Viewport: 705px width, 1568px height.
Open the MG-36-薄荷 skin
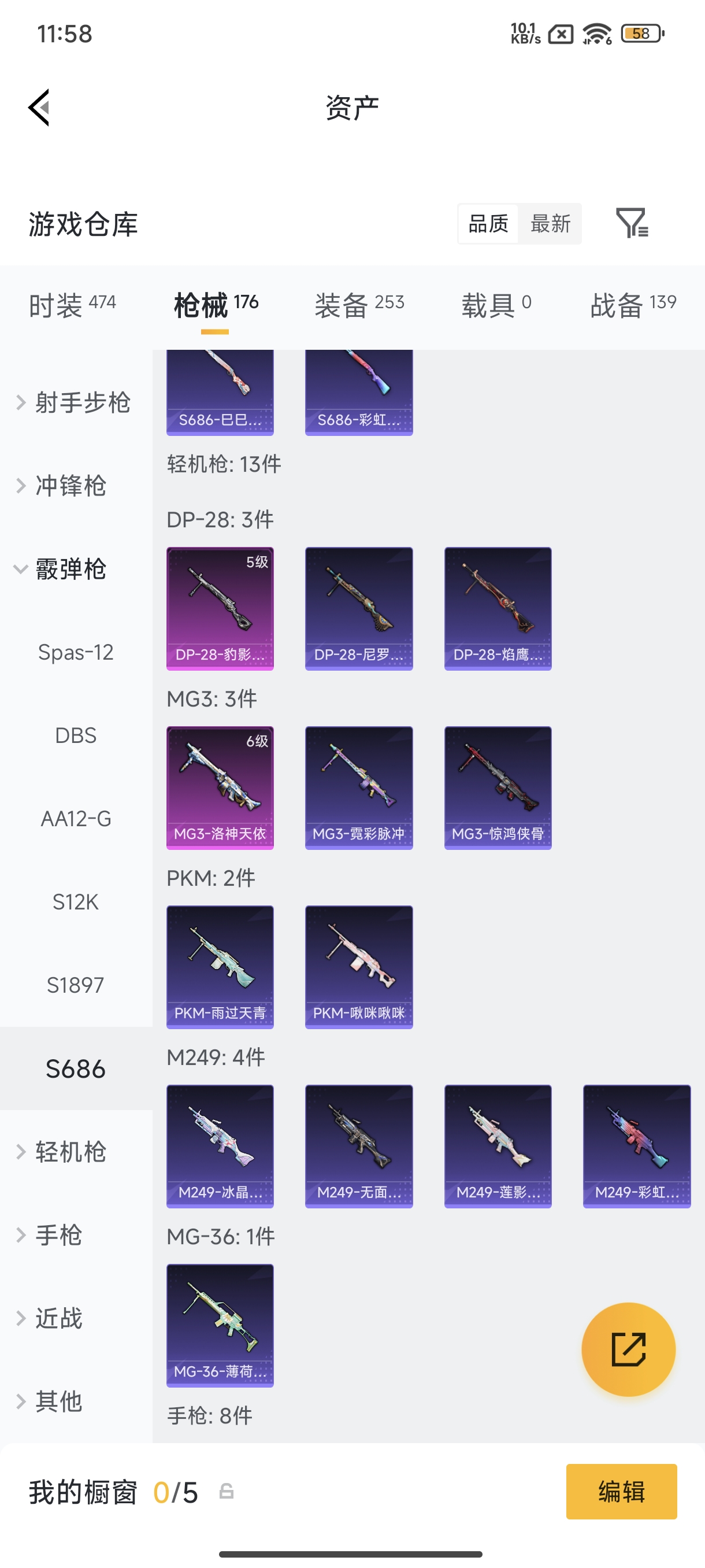tap(220, 1325)
